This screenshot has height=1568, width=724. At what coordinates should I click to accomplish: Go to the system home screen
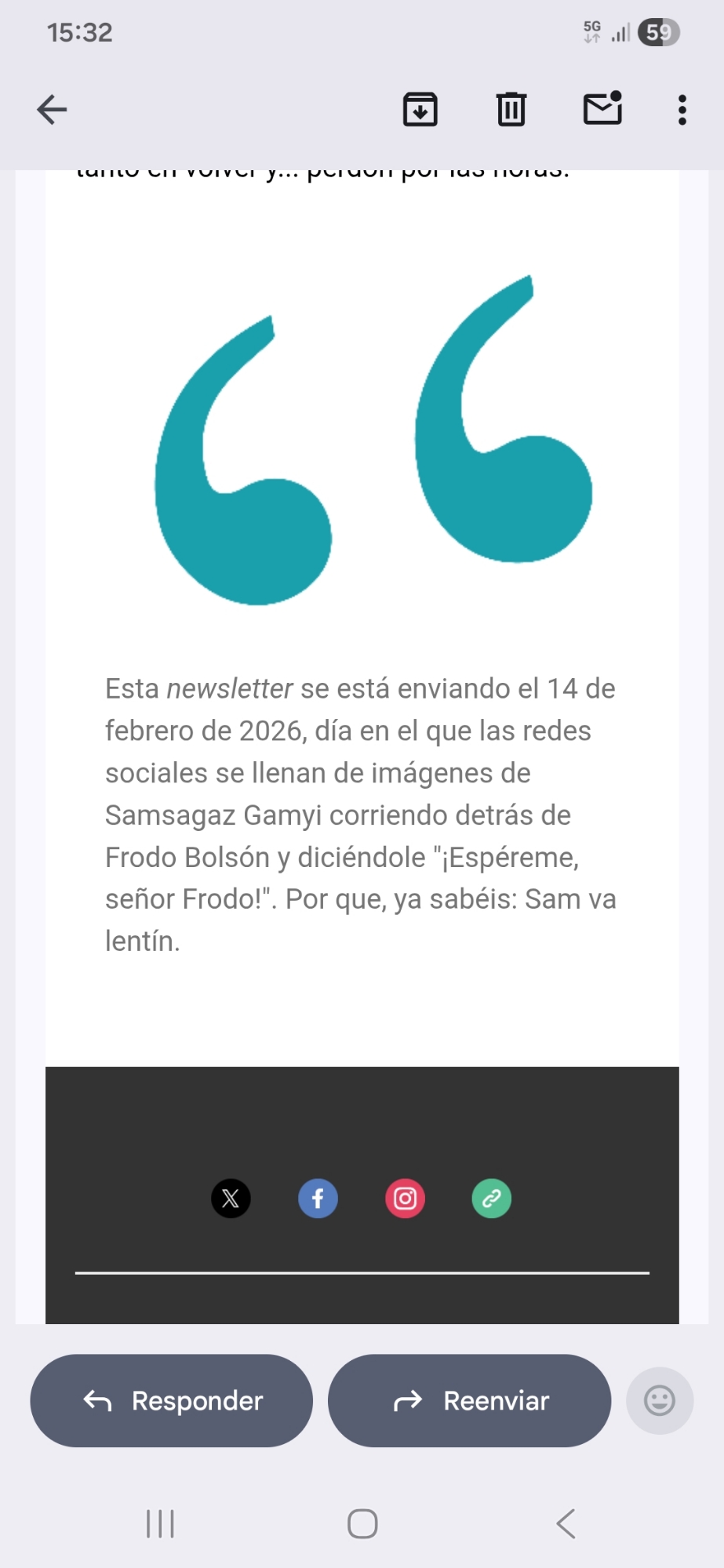(x=362, y=1524)
